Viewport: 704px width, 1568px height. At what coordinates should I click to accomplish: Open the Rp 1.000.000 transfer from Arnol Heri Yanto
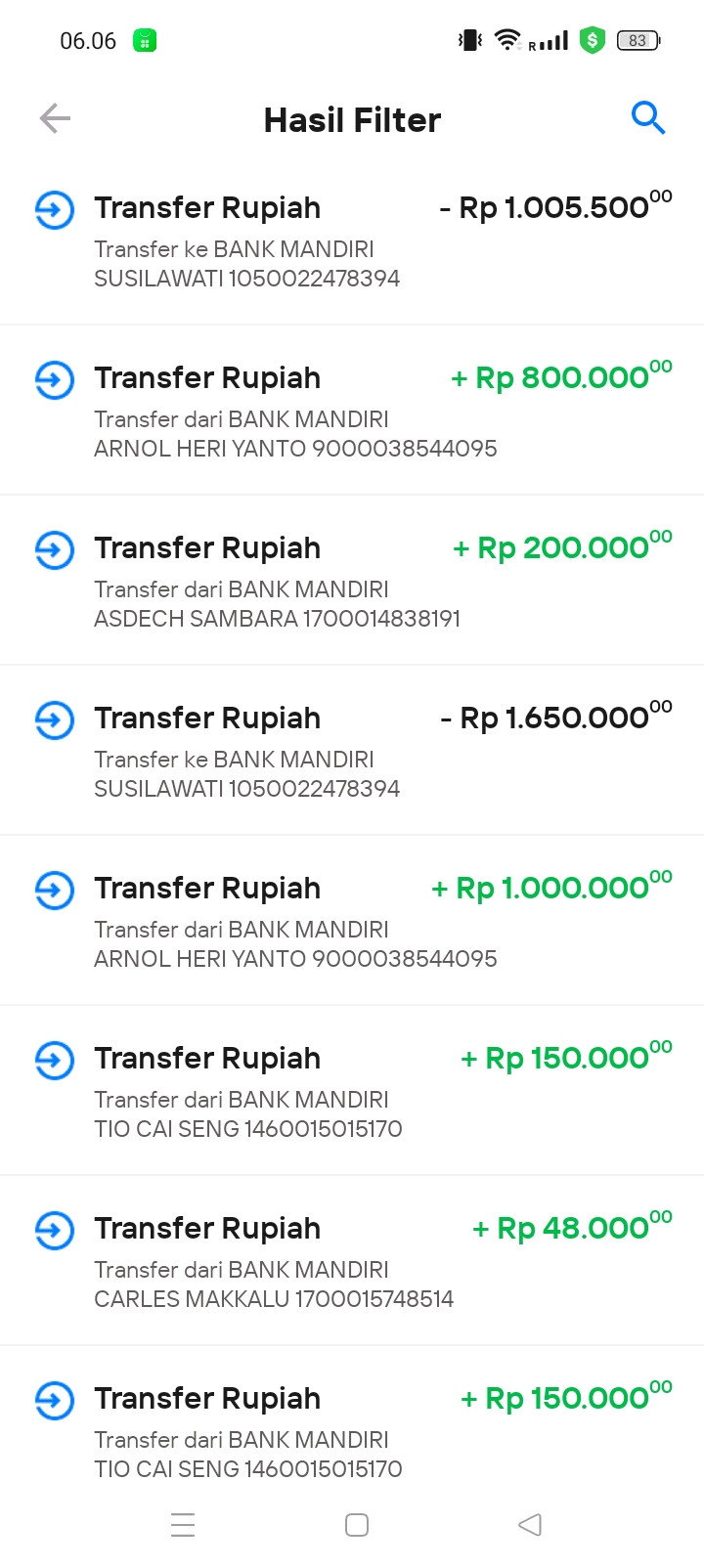pos(352,921)
